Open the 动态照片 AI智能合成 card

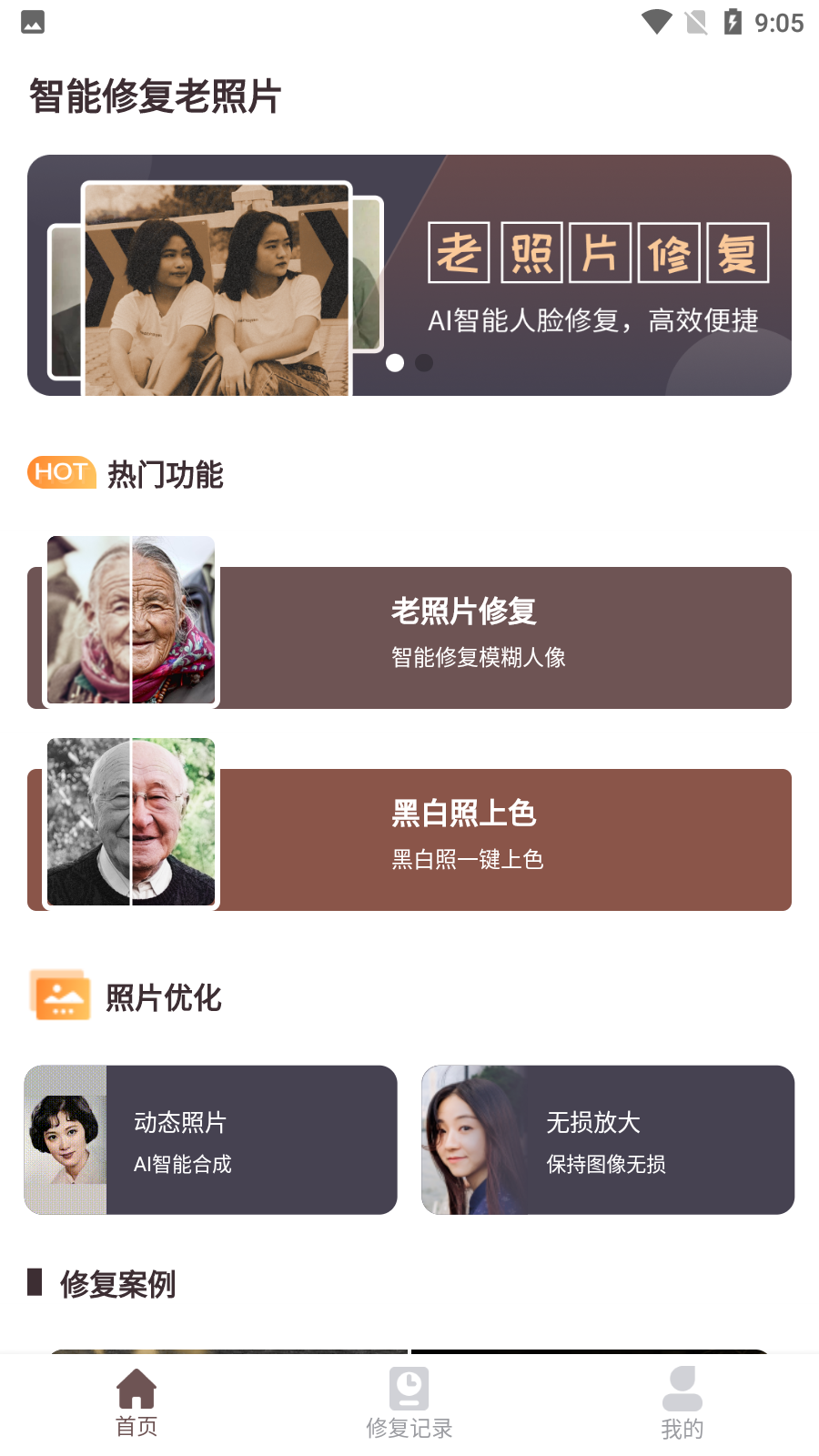pos(211,1139)
